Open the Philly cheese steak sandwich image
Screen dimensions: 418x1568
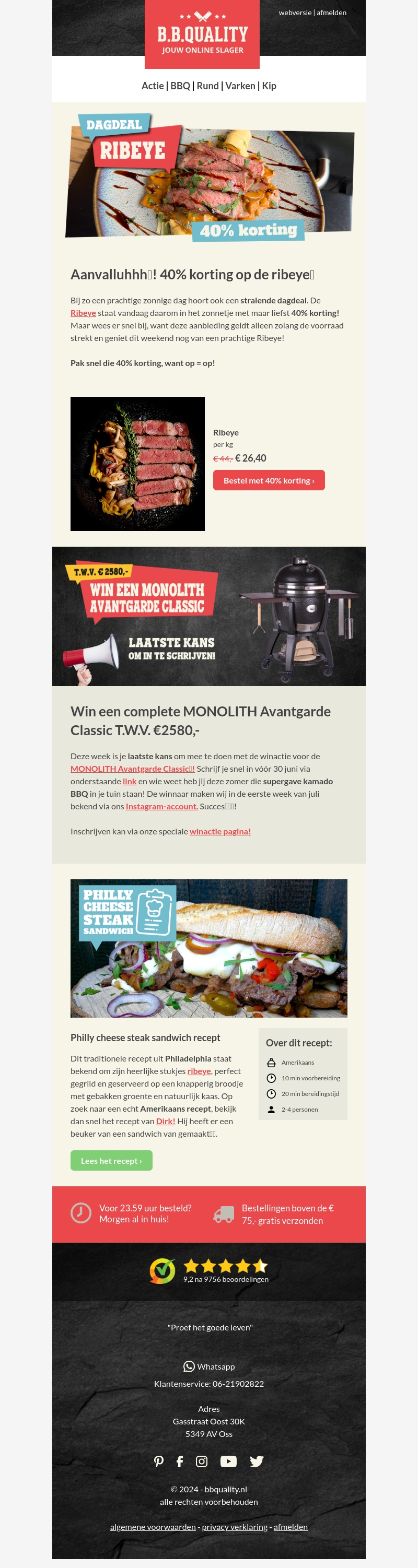[x=209, y=948]
